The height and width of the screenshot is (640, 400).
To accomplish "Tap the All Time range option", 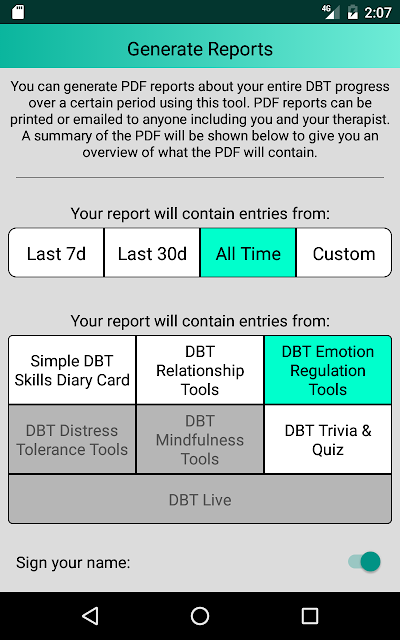I will (x=248, y=253).
